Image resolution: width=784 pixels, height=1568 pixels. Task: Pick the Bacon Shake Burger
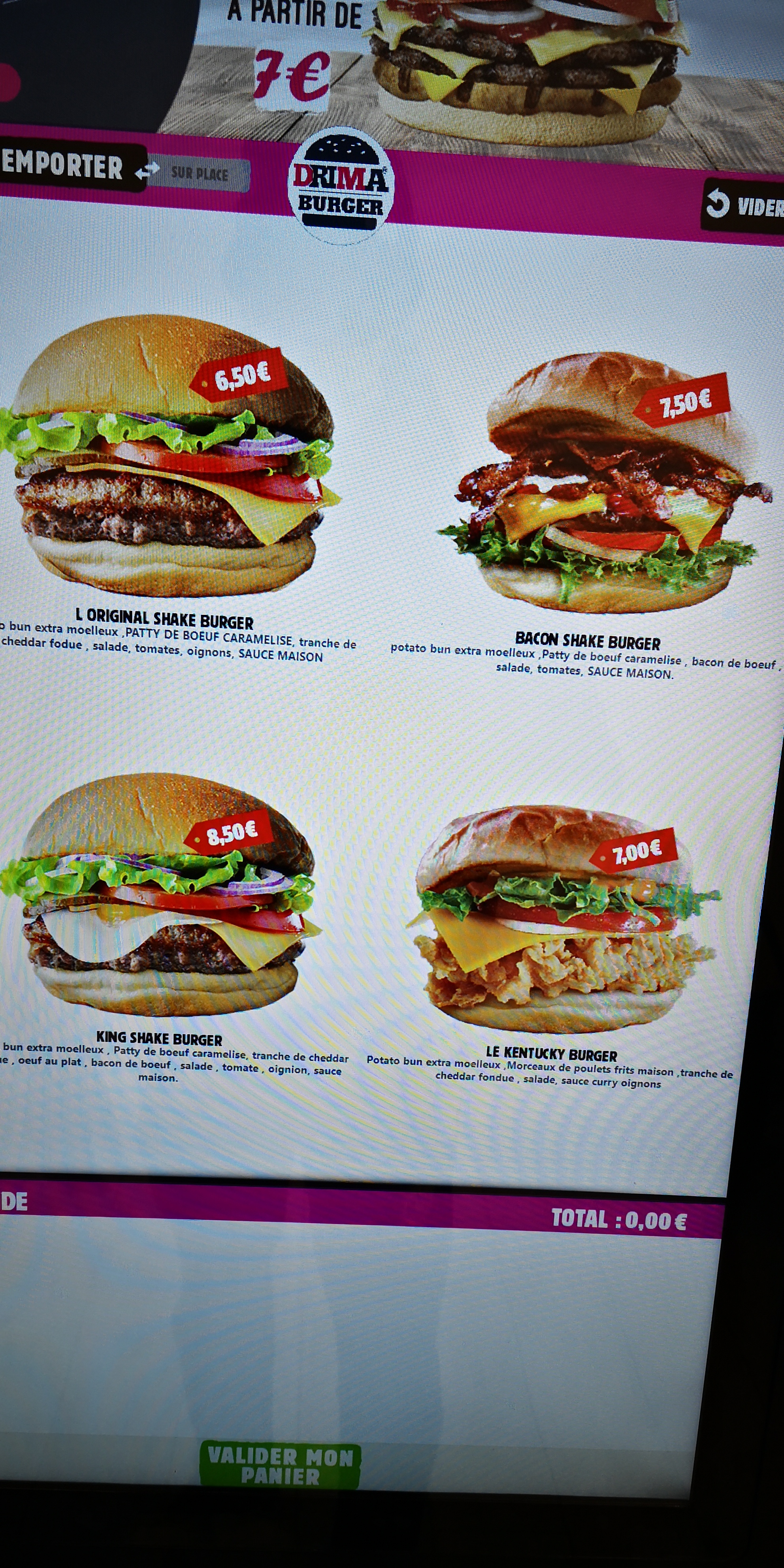pyautogui.click(x=603, y=487)
